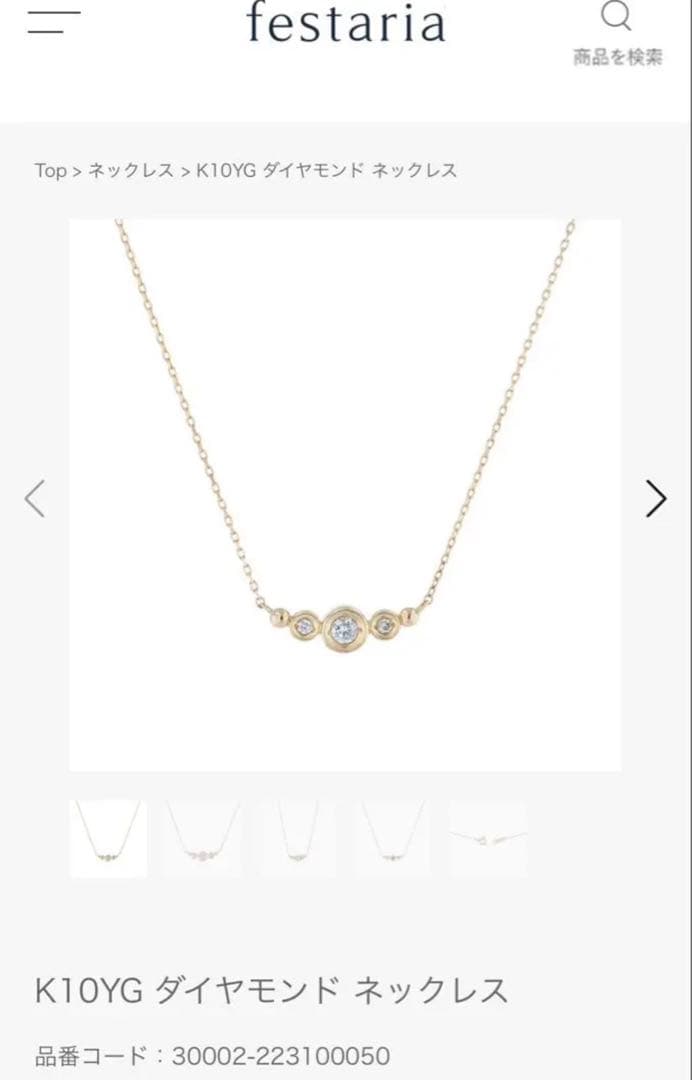Select the third necklace thumbnail
Image resolution: width=692 pixels, height=1080 pixels.
298,838
